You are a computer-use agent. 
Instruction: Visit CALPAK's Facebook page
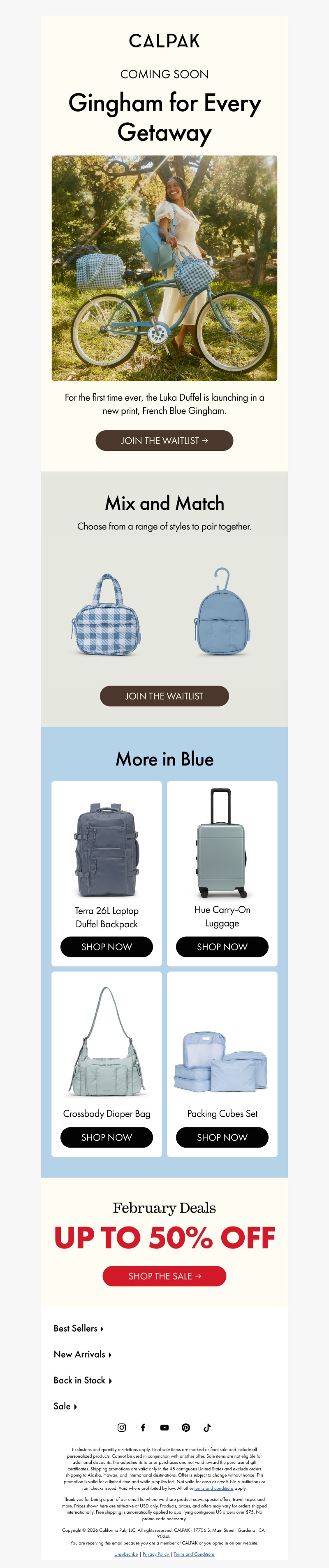click(143, 1428)
